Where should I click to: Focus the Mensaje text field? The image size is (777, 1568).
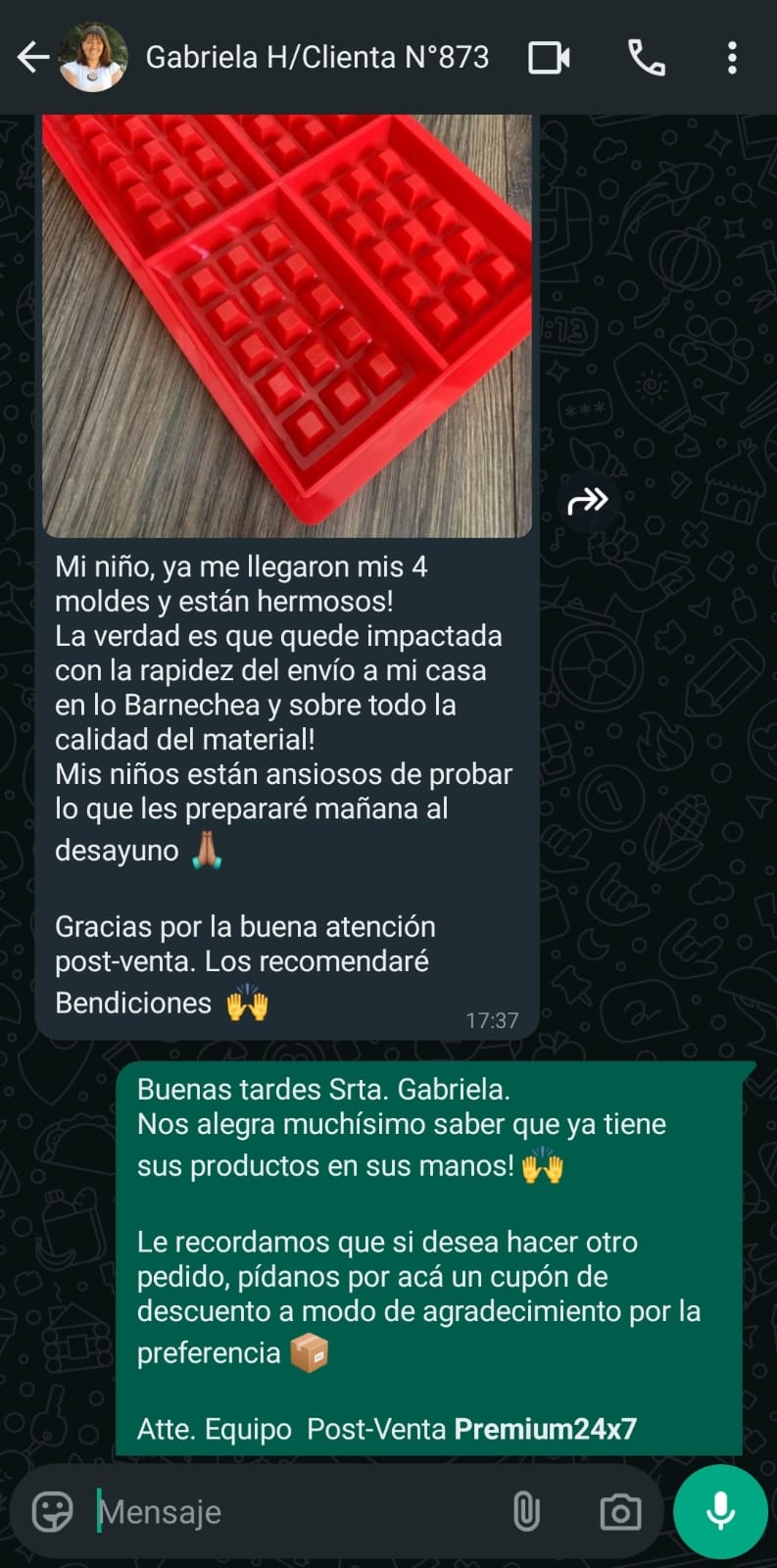(294, 1511)
